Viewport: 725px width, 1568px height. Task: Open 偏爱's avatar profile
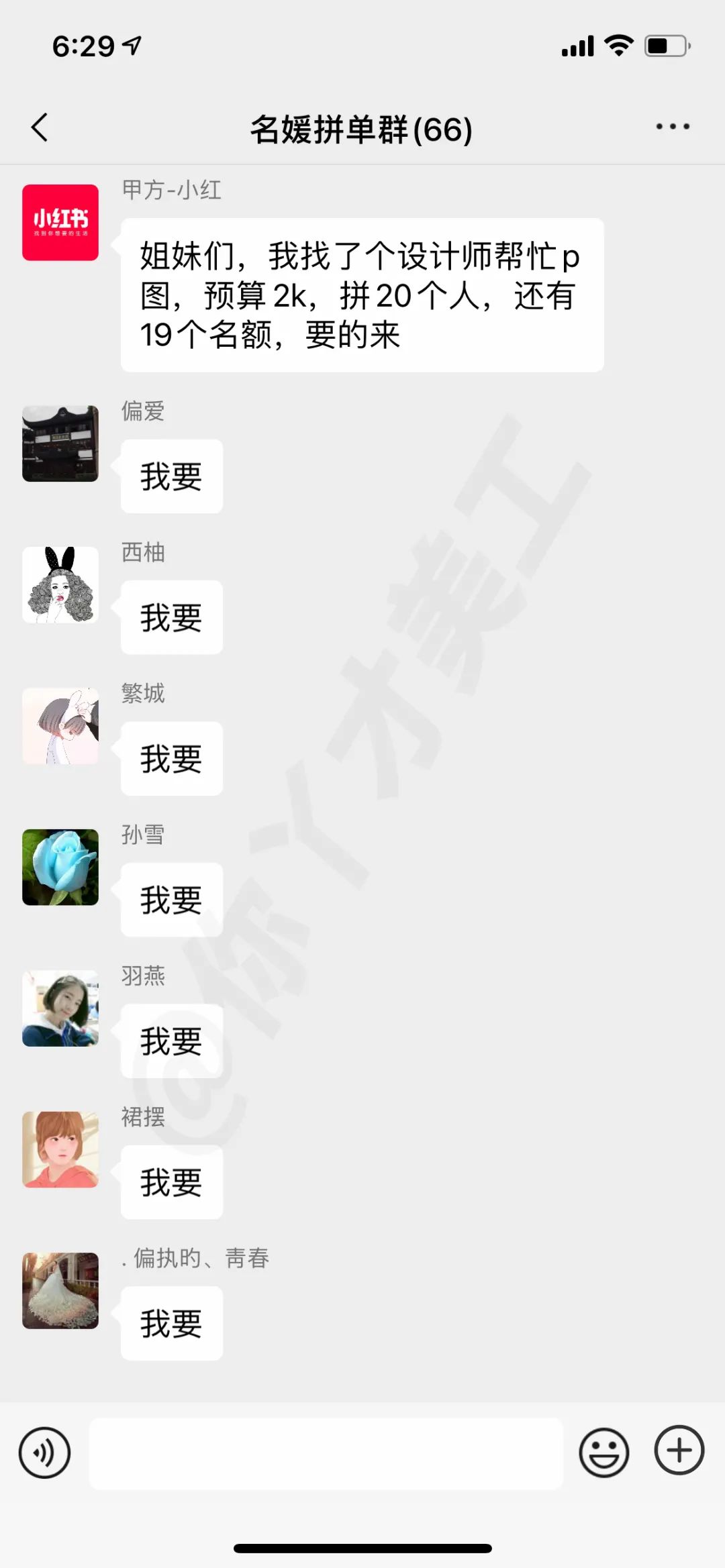60,443
